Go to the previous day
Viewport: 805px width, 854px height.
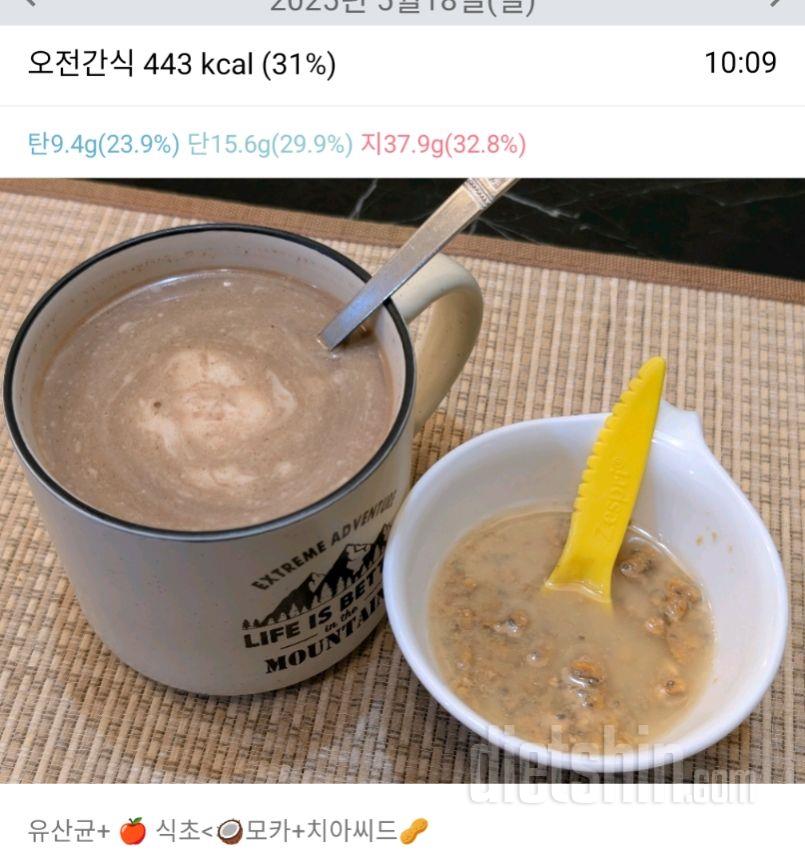[28, 4]
